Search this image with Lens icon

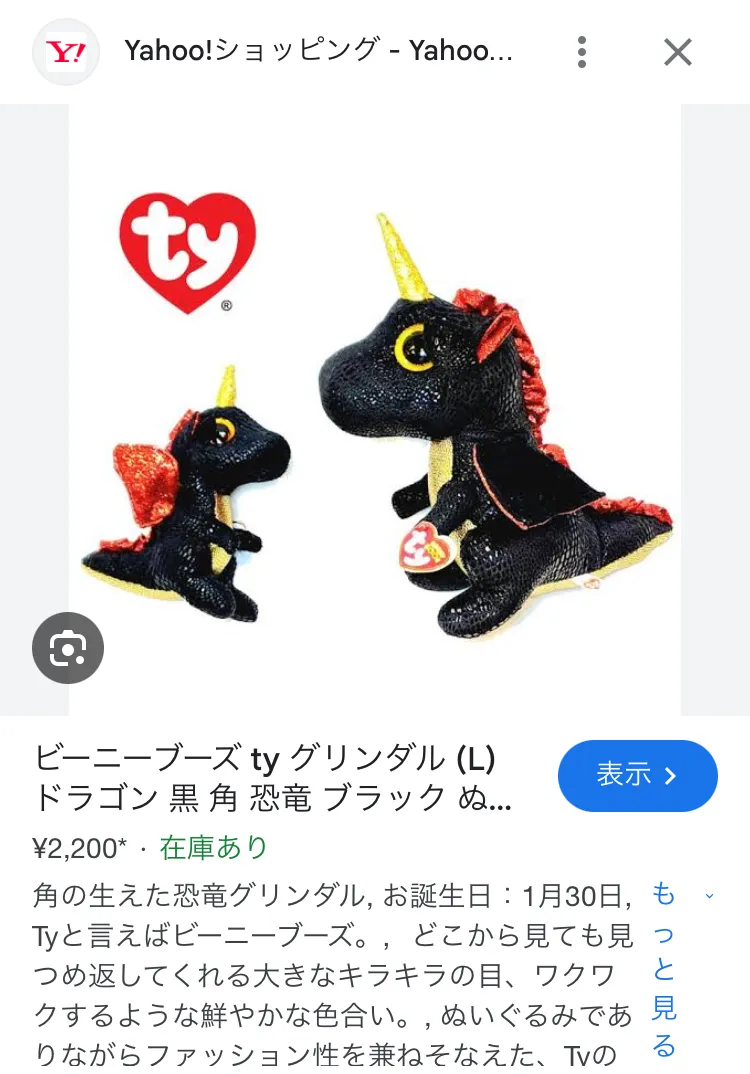tap(68, 648)
